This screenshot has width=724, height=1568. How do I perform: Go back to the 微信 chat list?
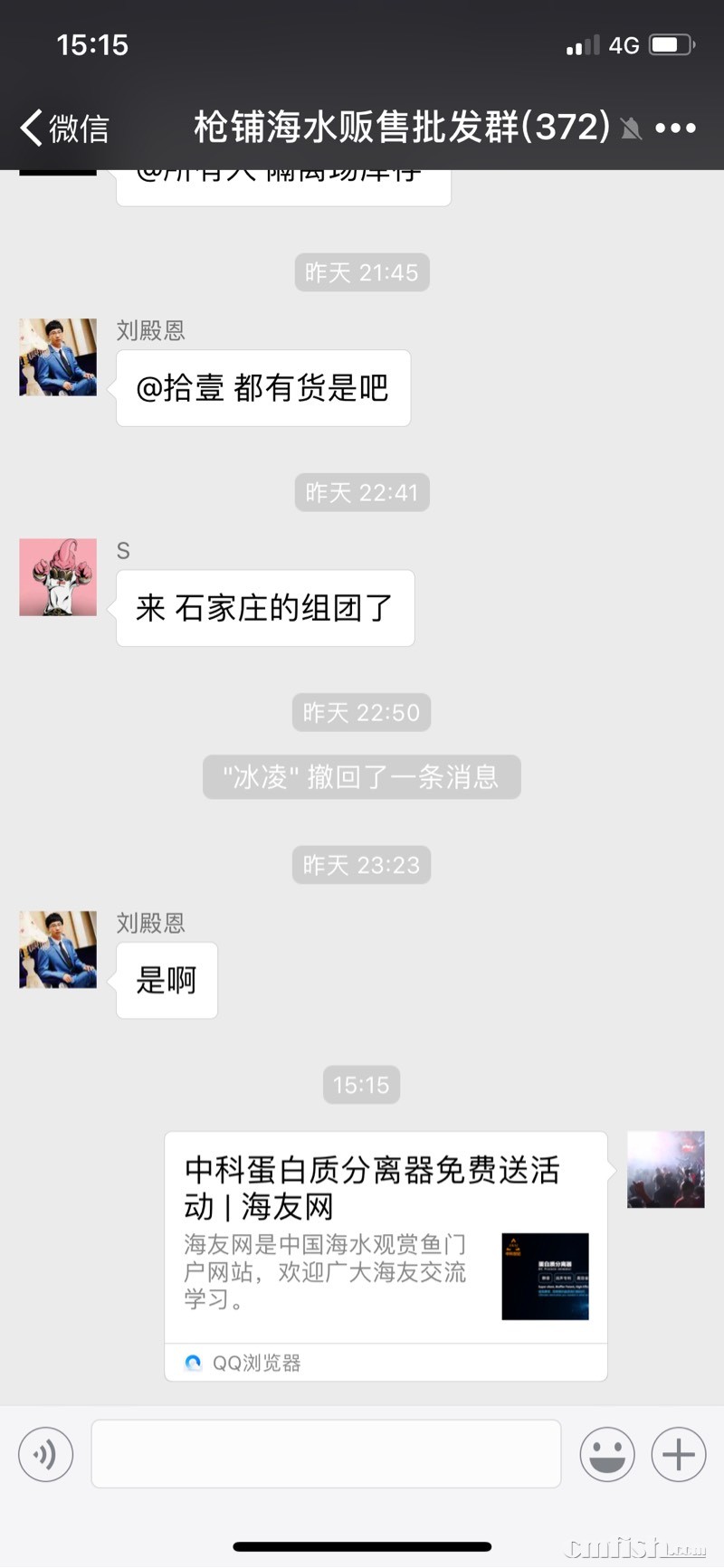coord(63,128)
